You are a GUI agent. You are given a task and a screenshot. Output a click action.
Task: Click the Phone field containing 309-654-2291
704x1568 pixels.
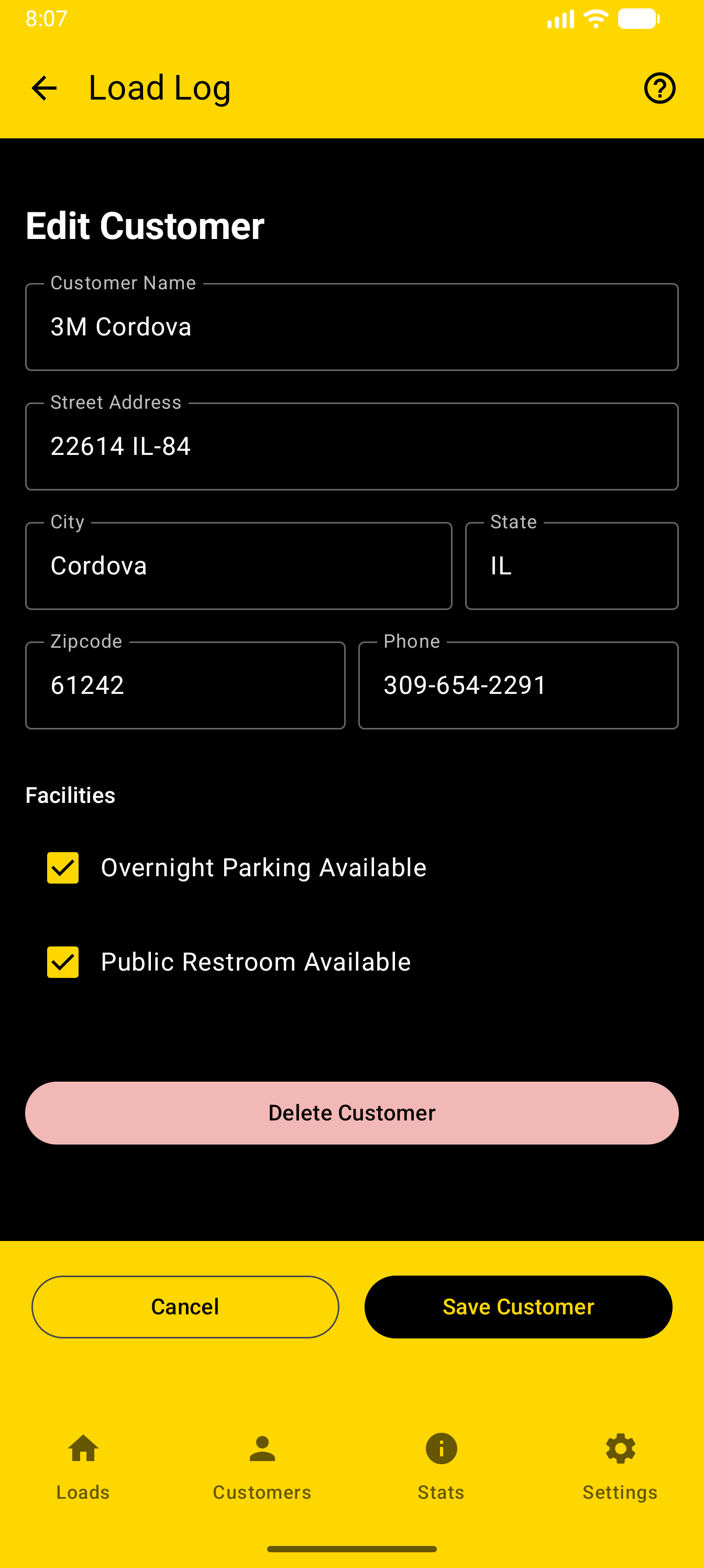pyautogui.click(x=518, y=685)
